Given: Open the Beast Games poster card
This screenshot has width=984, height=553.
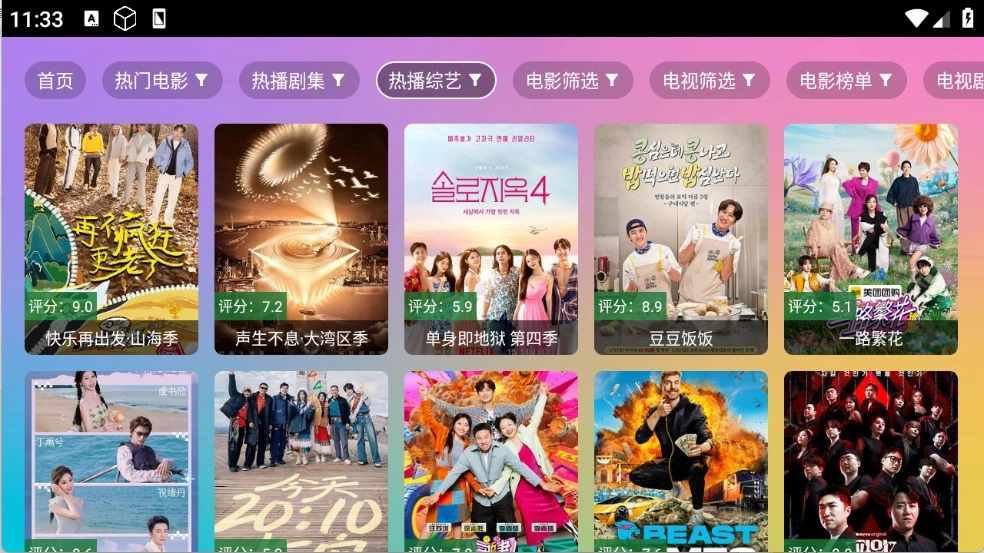Looking at the screenshot, I should pos(681,460).
